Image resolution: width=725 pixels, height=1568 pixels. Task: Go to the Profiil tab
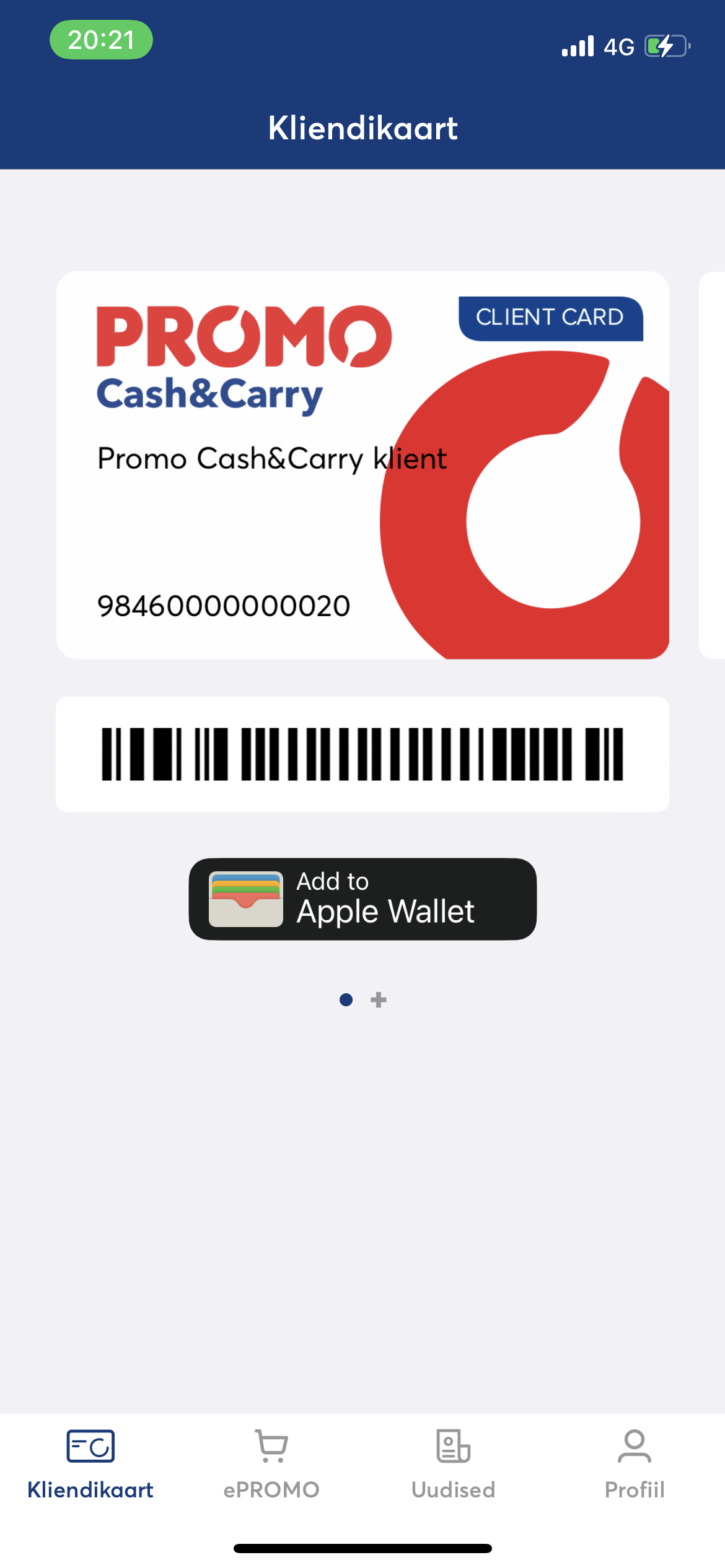coord(634,1464)
